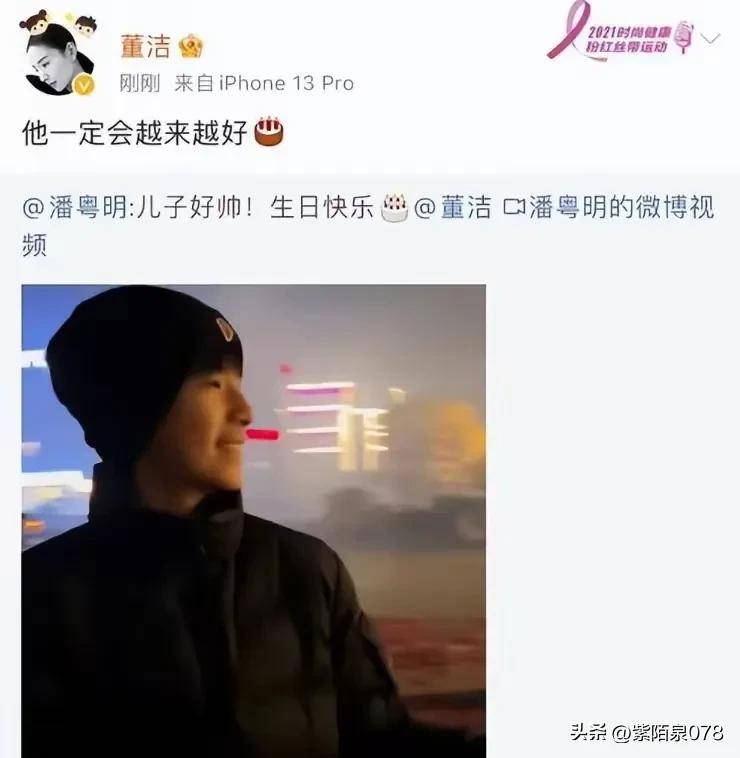Expand the post options chevron
This screenshot has height=758, width=740.
coord(711,39)
